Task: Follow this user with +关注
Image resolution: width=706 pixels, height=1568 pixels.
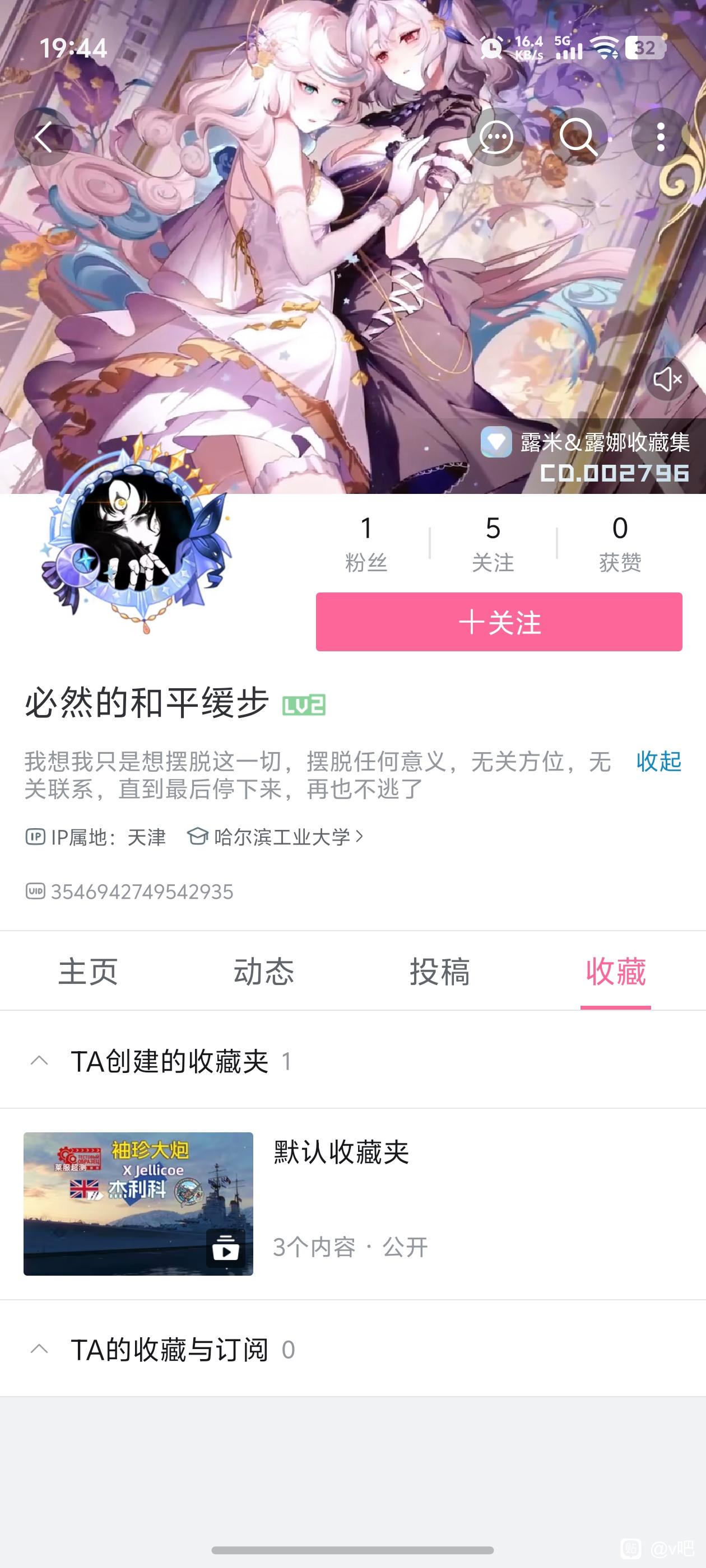Action: (499, 622)
